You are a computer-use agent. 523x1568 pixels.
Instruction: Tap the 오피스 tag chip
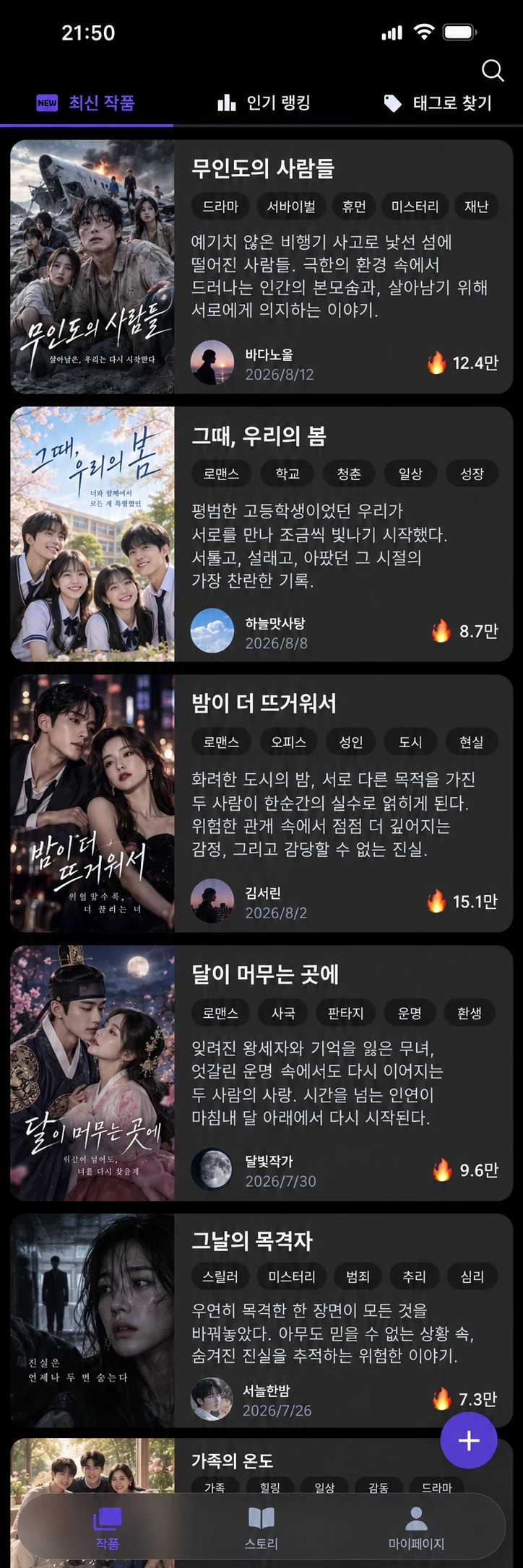point(288,742)
